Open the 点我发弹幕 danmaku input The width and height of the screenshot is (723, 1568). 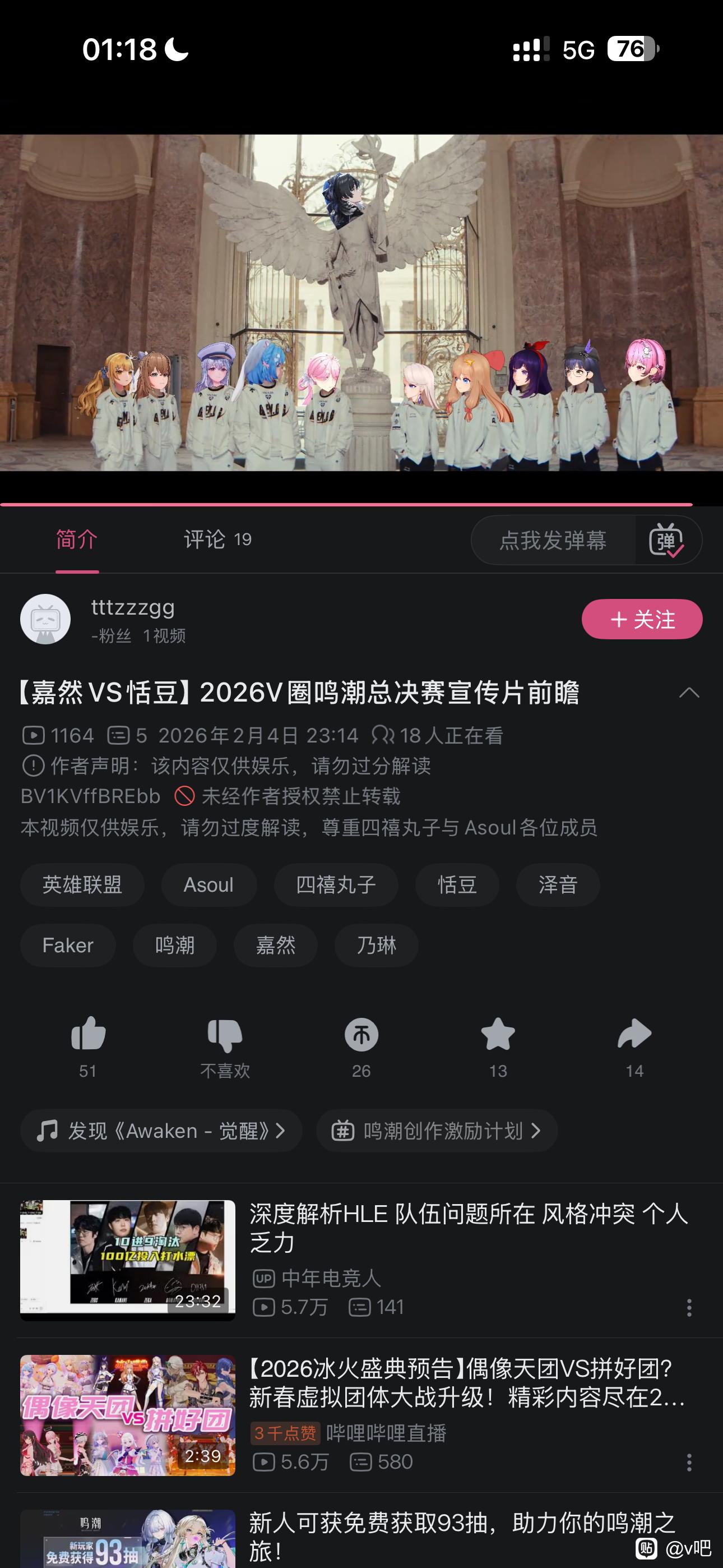(x=553, y=540)
